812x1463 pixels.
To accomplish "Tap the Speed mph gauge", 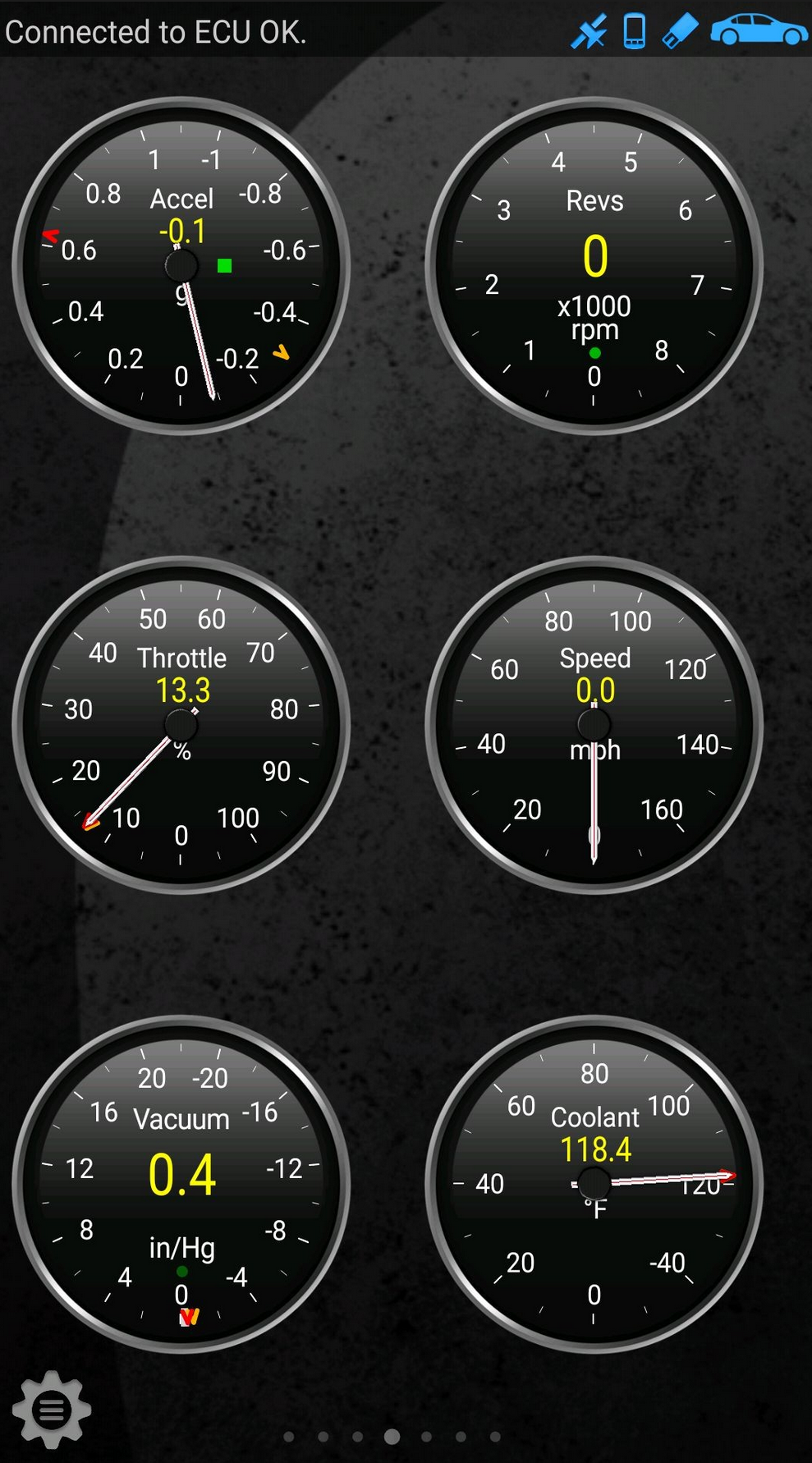I will (x=594, y=725).
